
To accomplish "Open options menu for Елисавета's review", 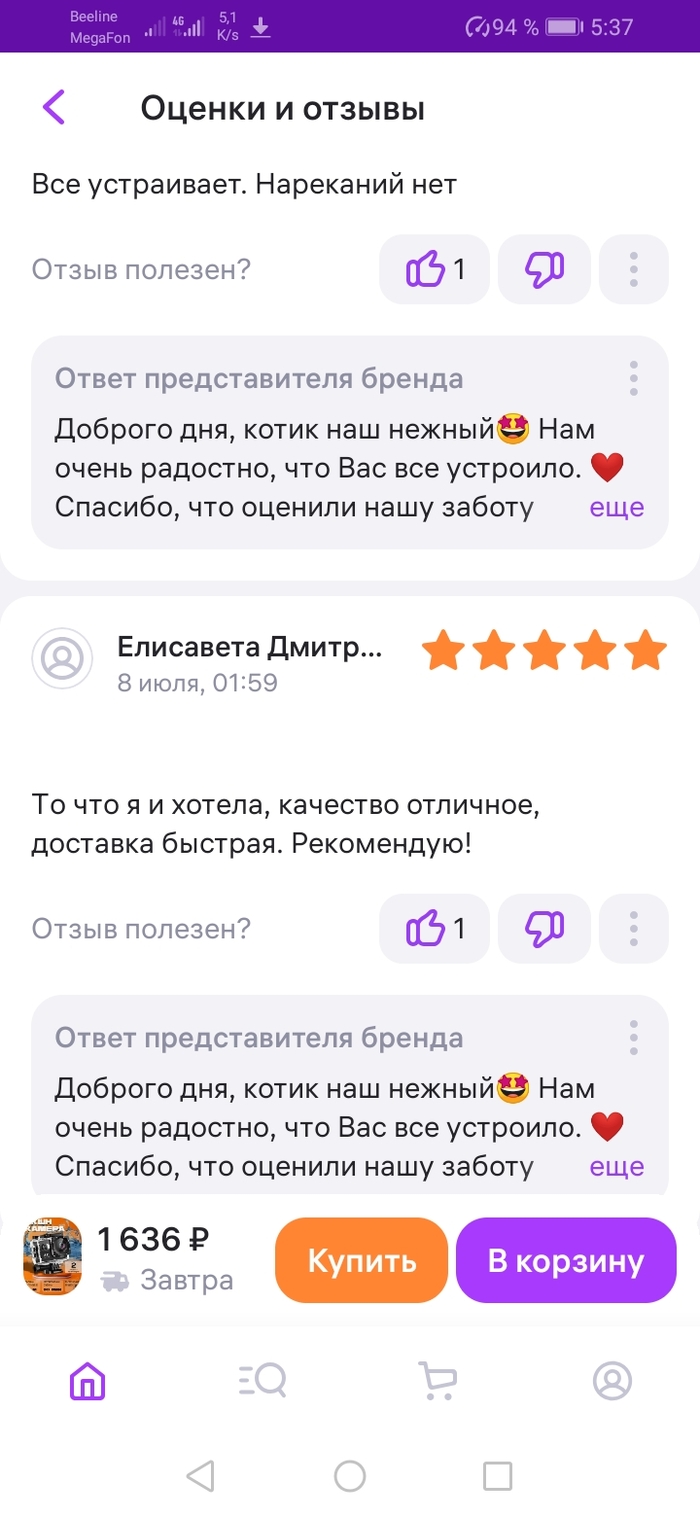I will coord(633,929).
